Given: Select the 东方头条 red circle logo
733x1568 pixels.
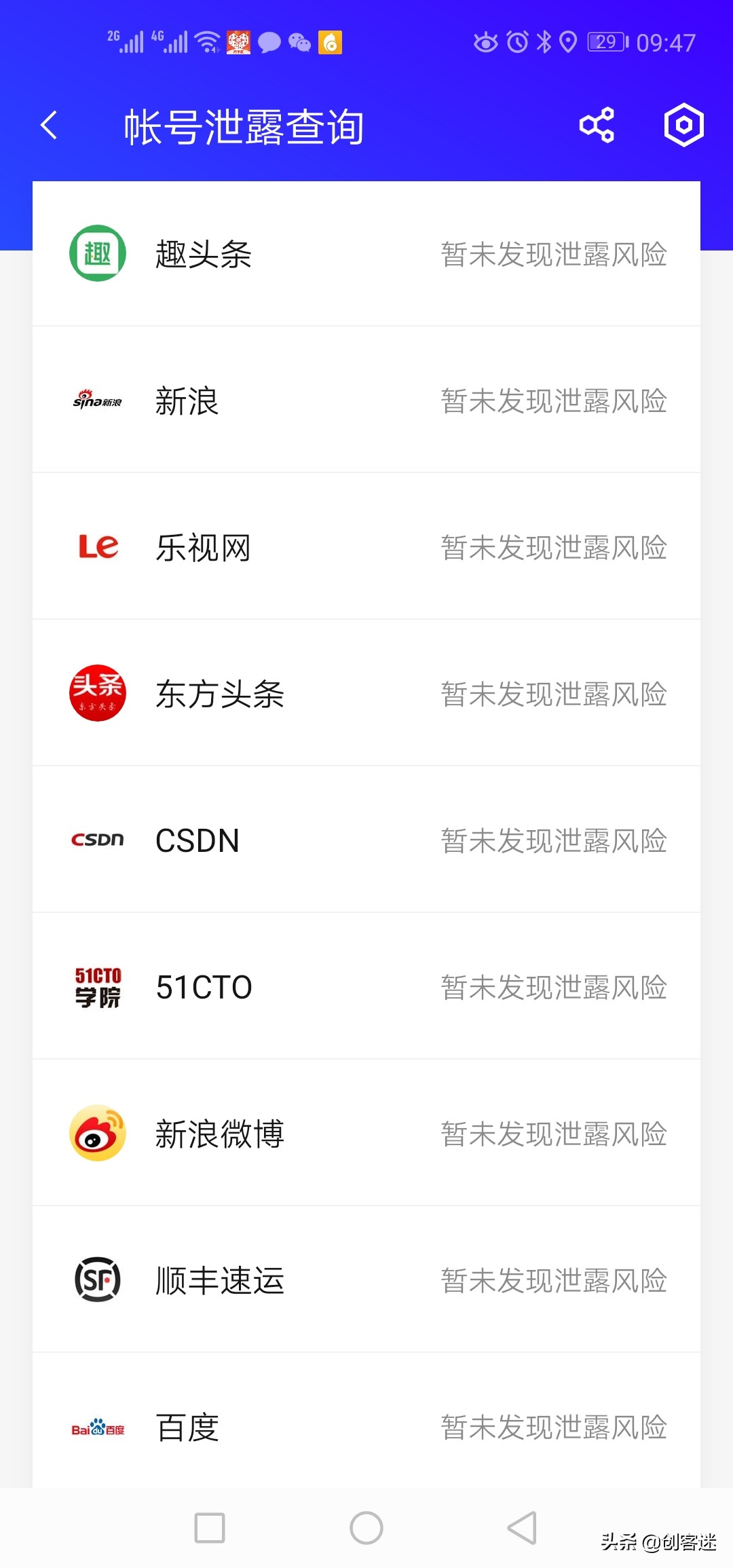Looking at the screenshot, I should [x=97, y=692].
